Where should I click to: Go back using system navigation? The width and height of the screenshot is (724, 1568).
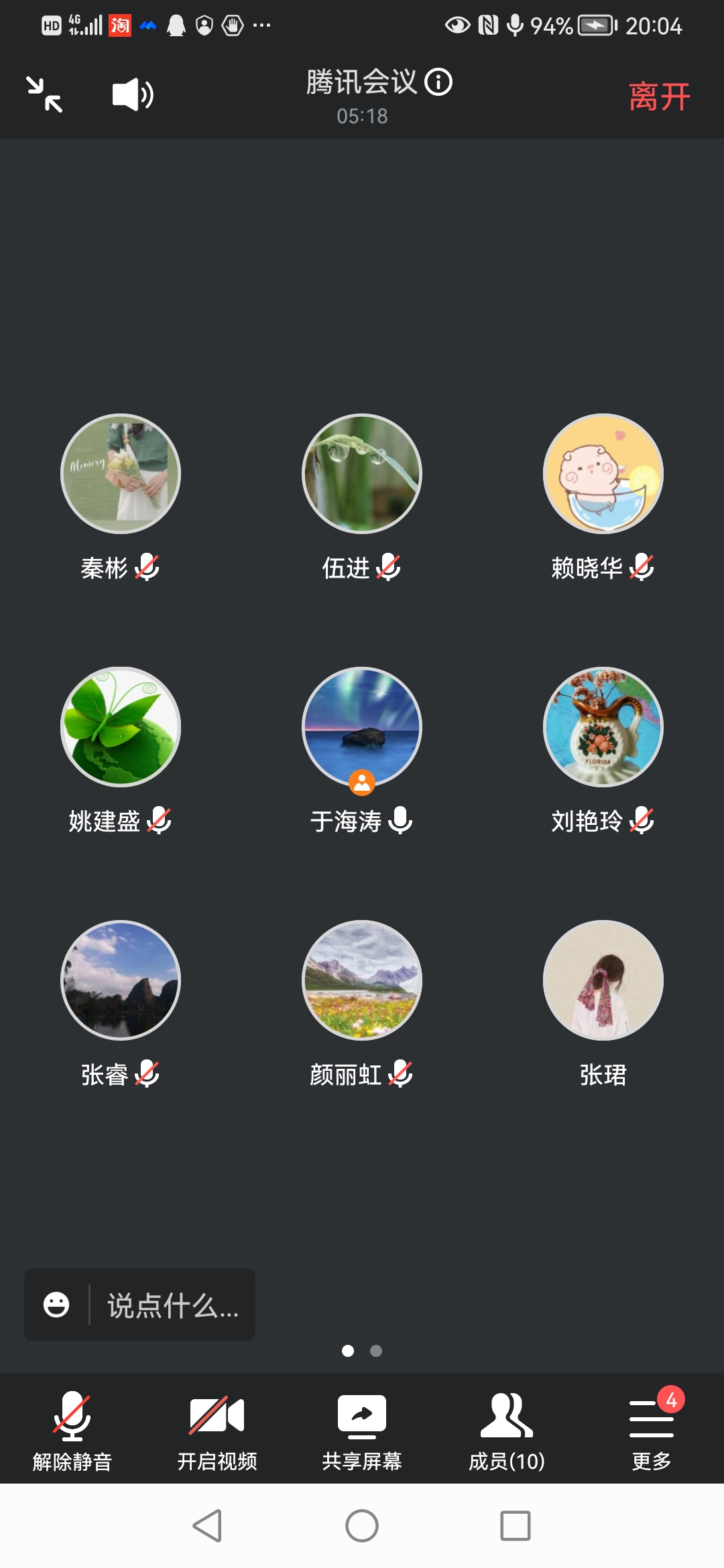click(x=208, y=1526)
